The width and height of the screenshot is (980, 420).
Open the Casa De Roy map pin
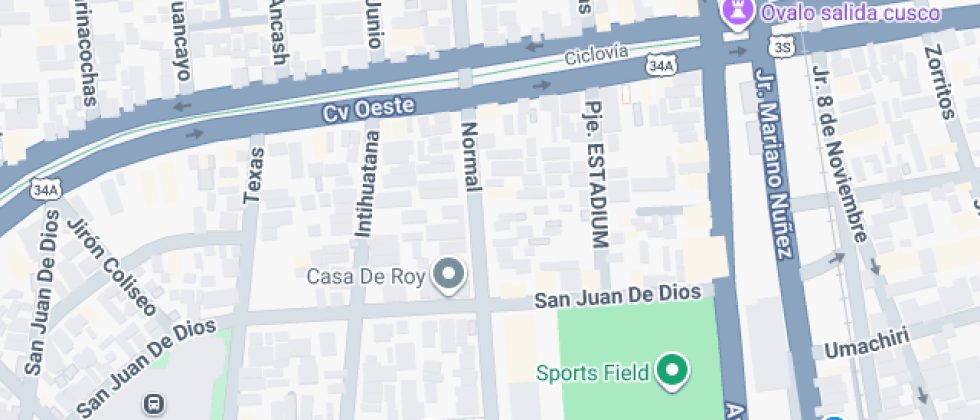pyautogui.click(x=448, y=275)
